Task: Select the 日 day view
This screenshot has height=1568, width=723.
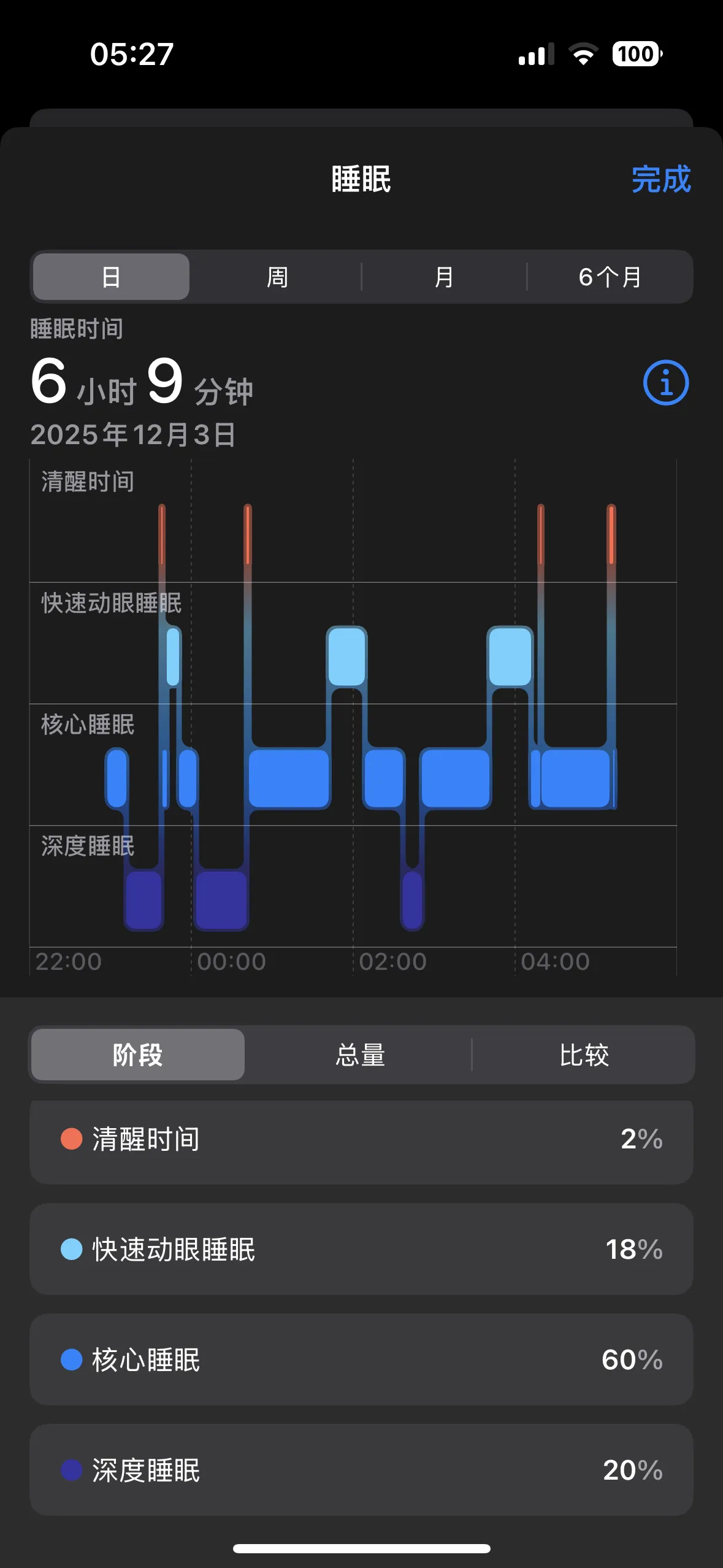Action: click(111, 277)
